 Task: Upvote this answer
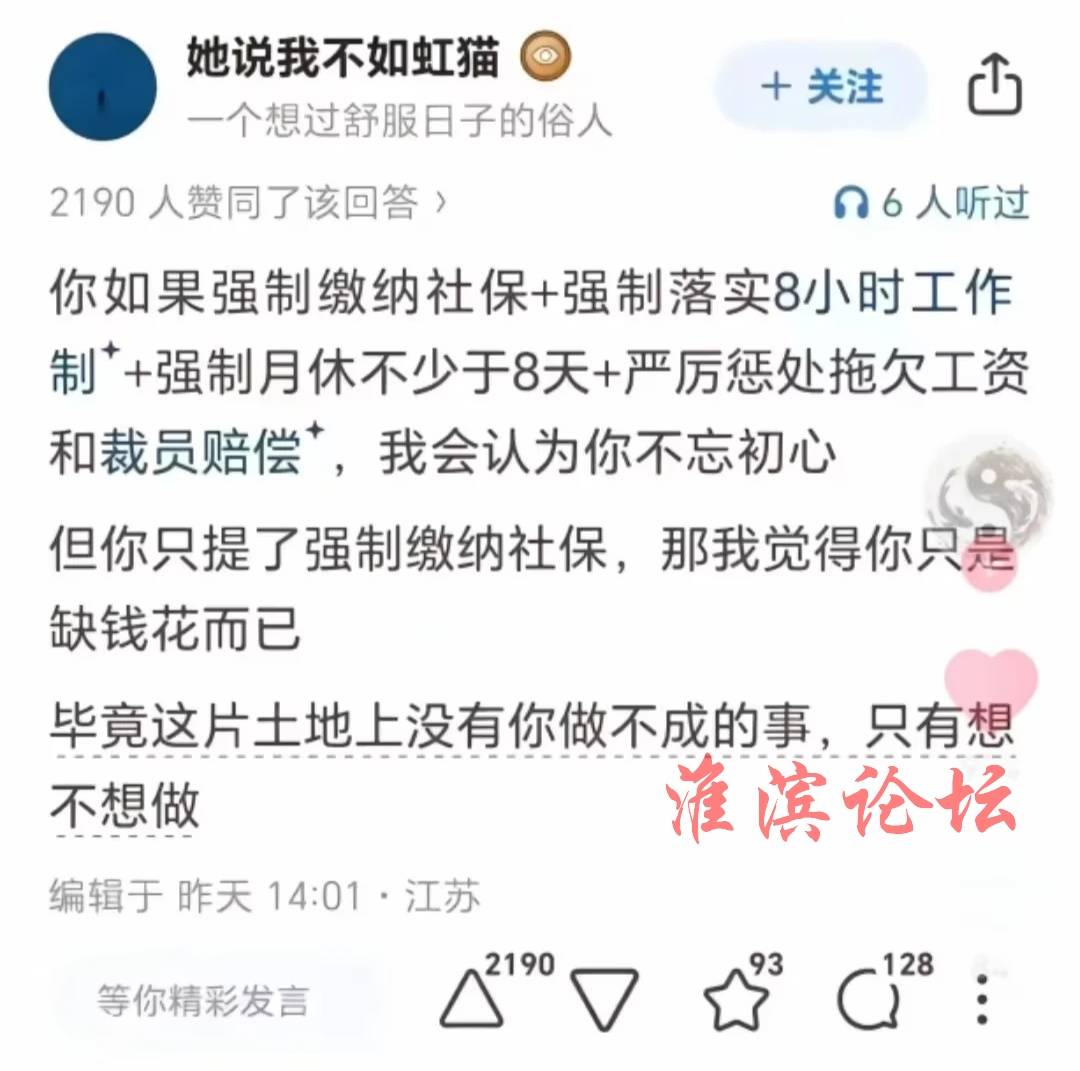473,999
